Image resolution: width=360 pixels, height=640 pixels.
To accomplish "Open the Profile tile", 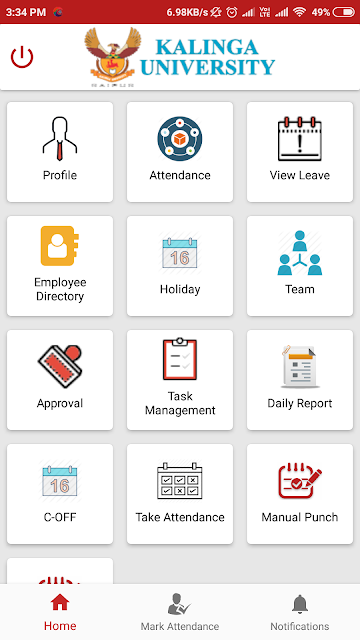I will 60,152.
